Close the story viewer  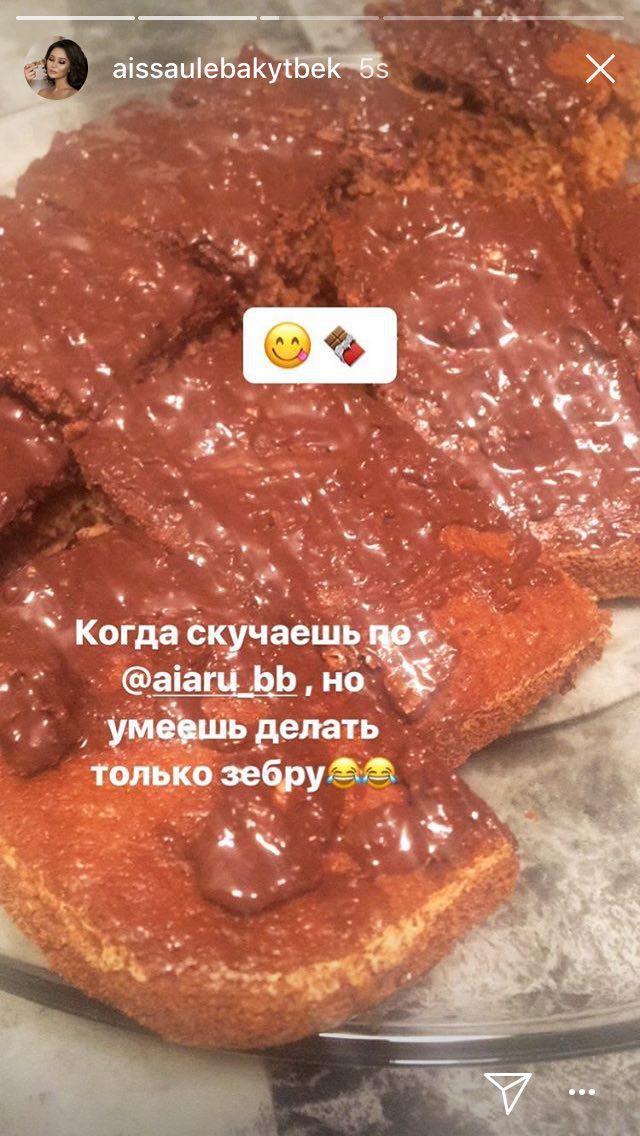600,69
